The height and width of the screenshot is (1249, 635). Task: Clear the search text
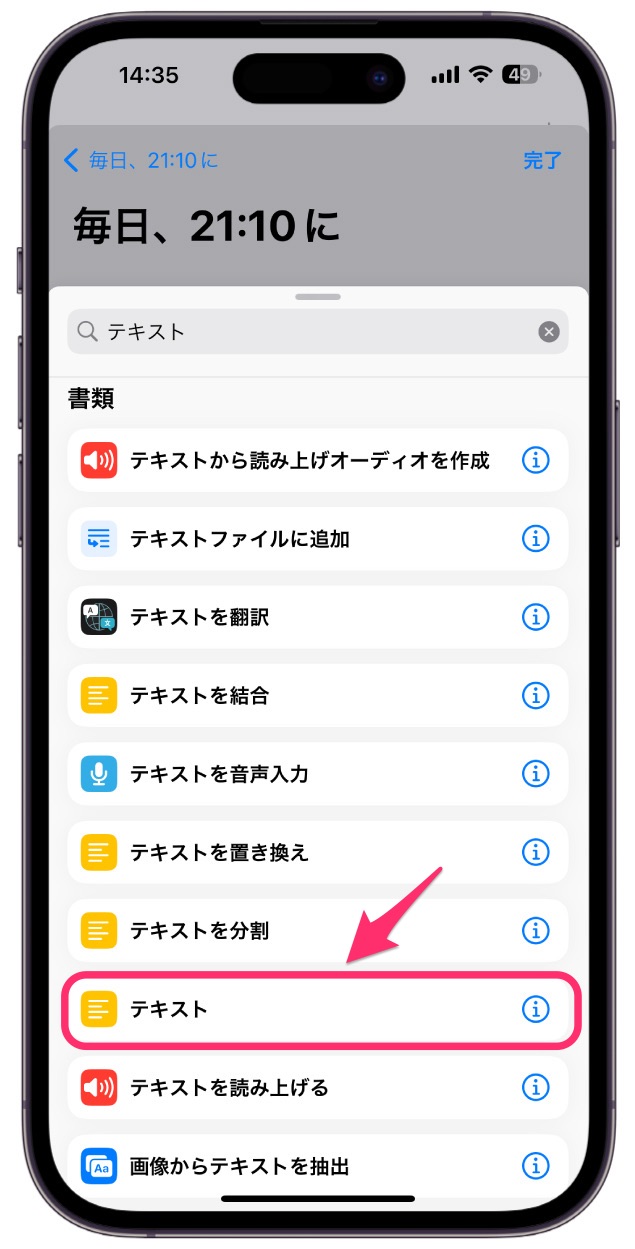[x=548, y=331]
